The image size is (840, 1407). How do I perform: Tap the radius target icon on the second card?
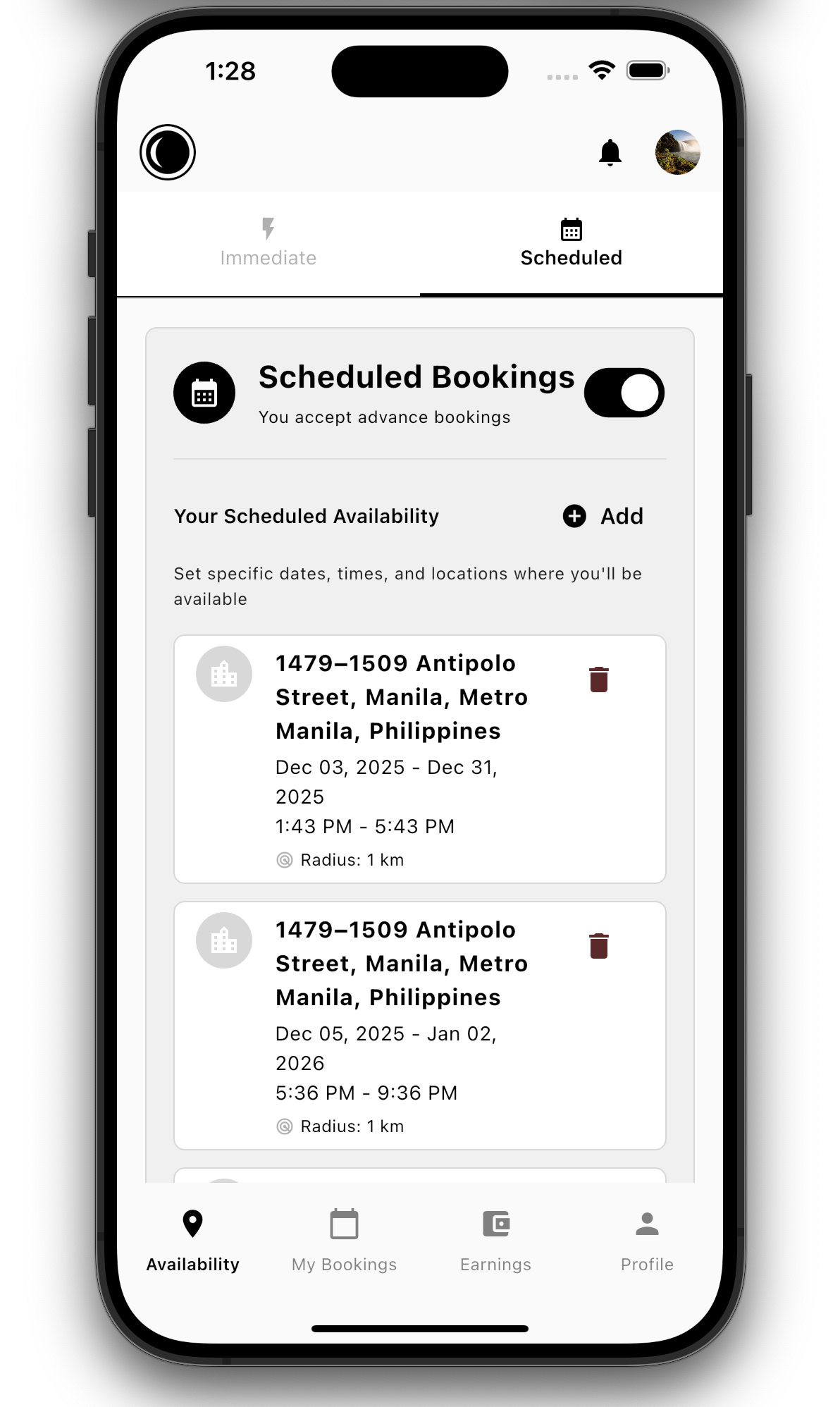(284, 1126)
